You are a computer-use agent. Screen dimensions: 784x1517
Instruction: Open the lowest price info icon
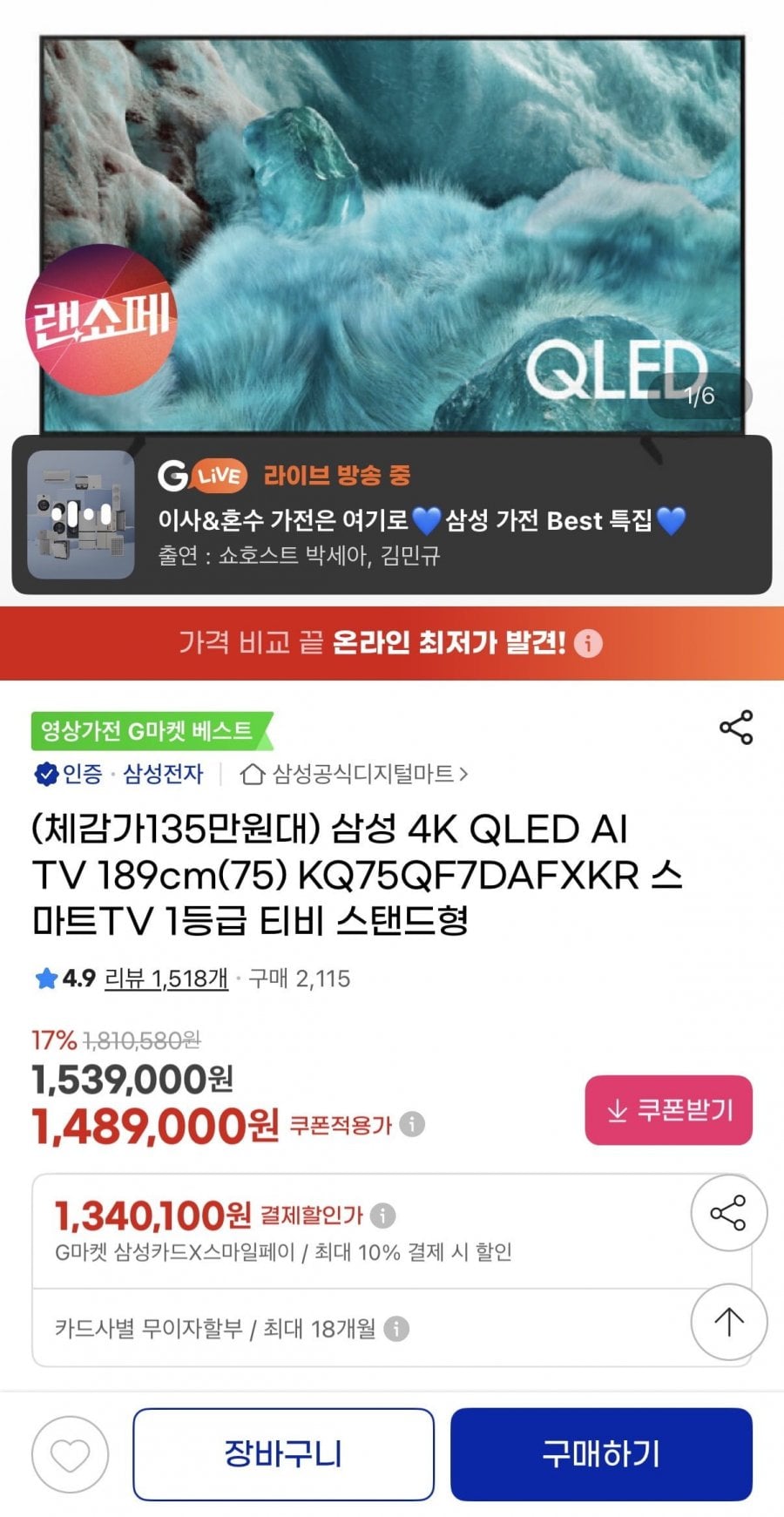[589, 644]
